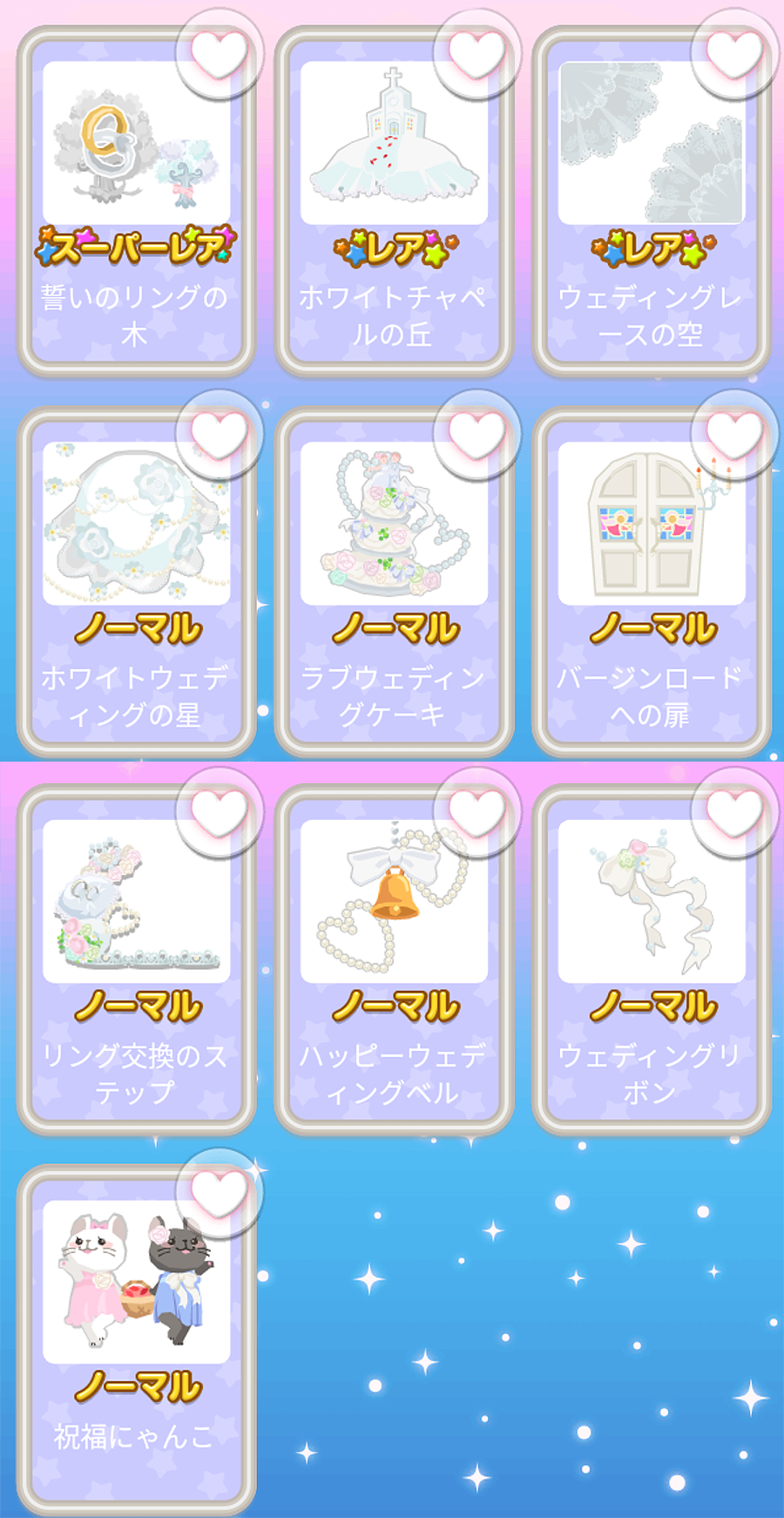Heart the バージンロードへの扉 item
This screenshot has width=784, height=1518.
click(734, 434)
